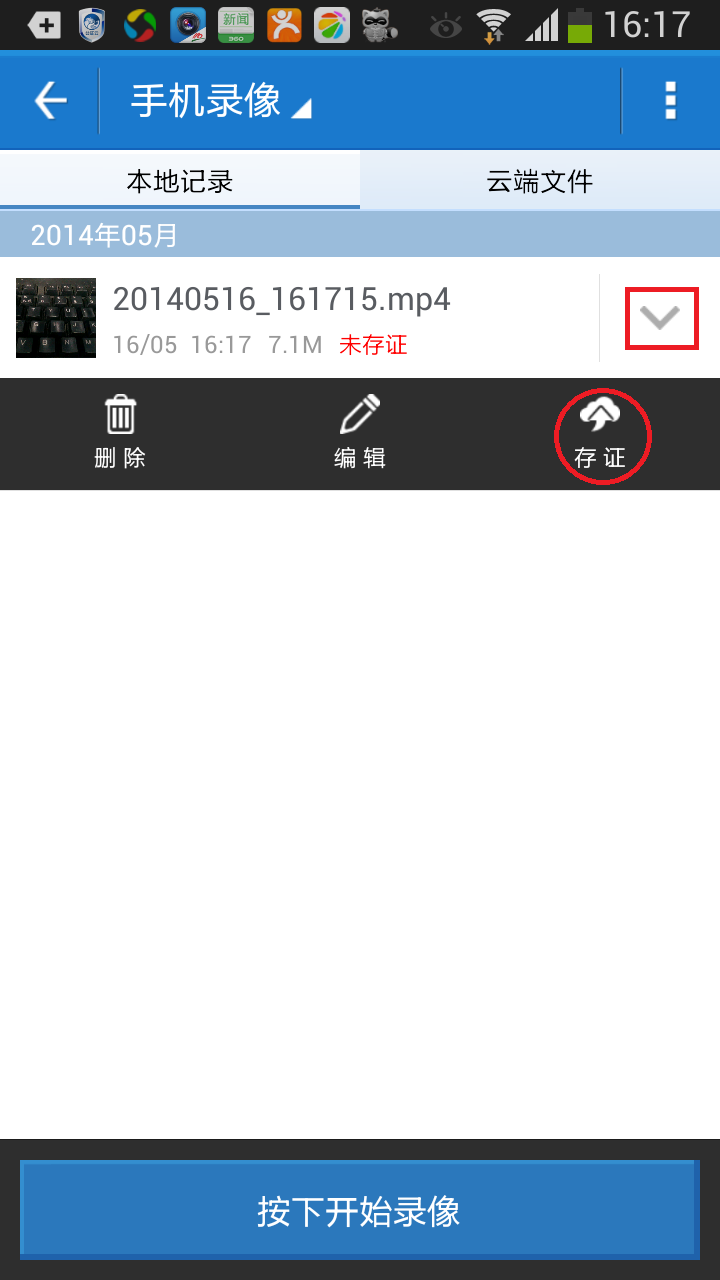The image size is (720, 1280).
Task: Upload the evidence with 存证
Action: 601,435
